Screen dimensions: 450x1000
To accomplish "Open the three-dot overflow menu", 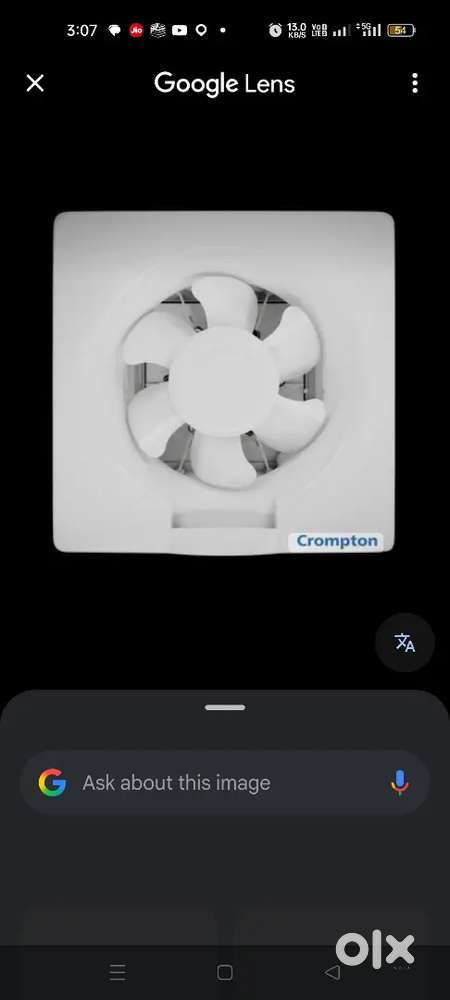I will 415,83.
